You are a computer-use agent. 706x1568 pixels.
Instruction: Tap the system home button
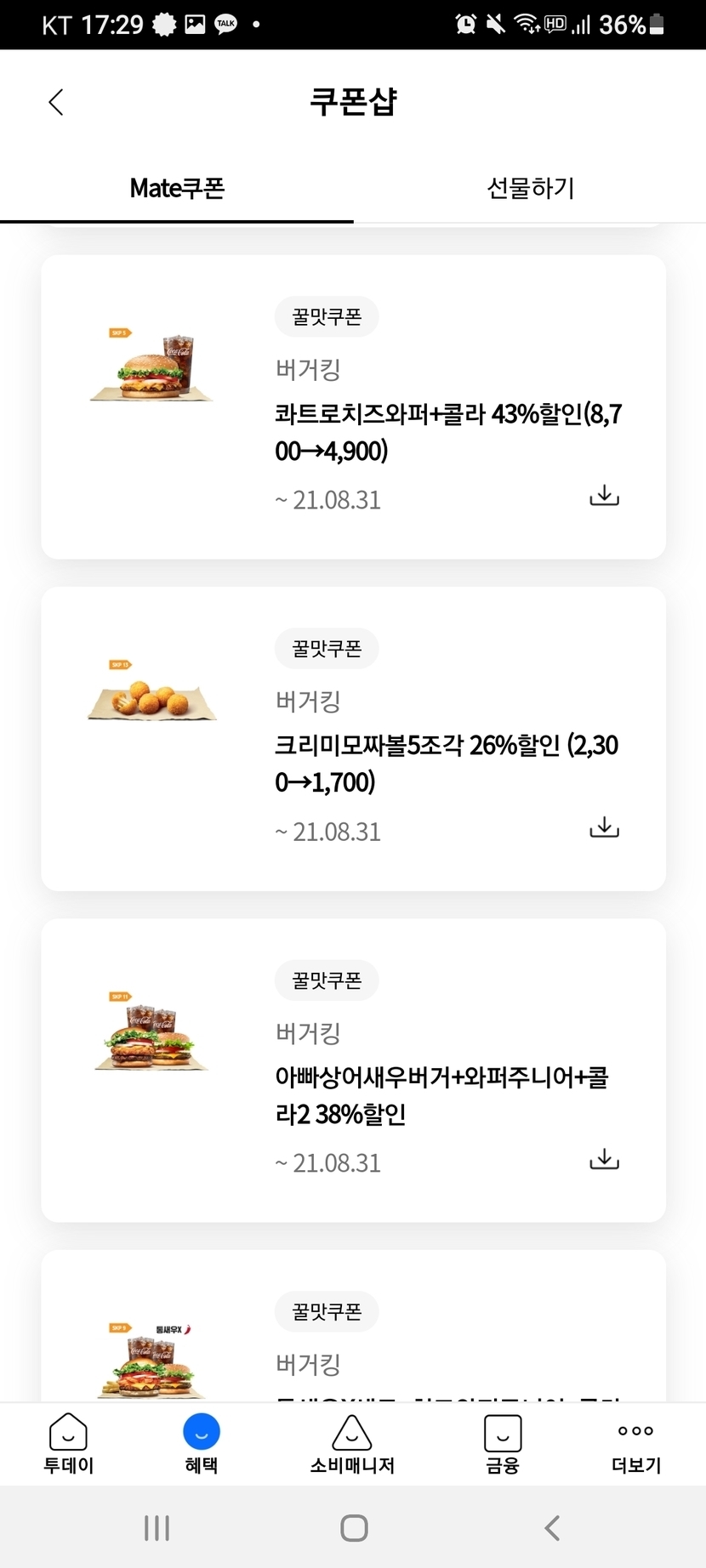point(354,1528)
